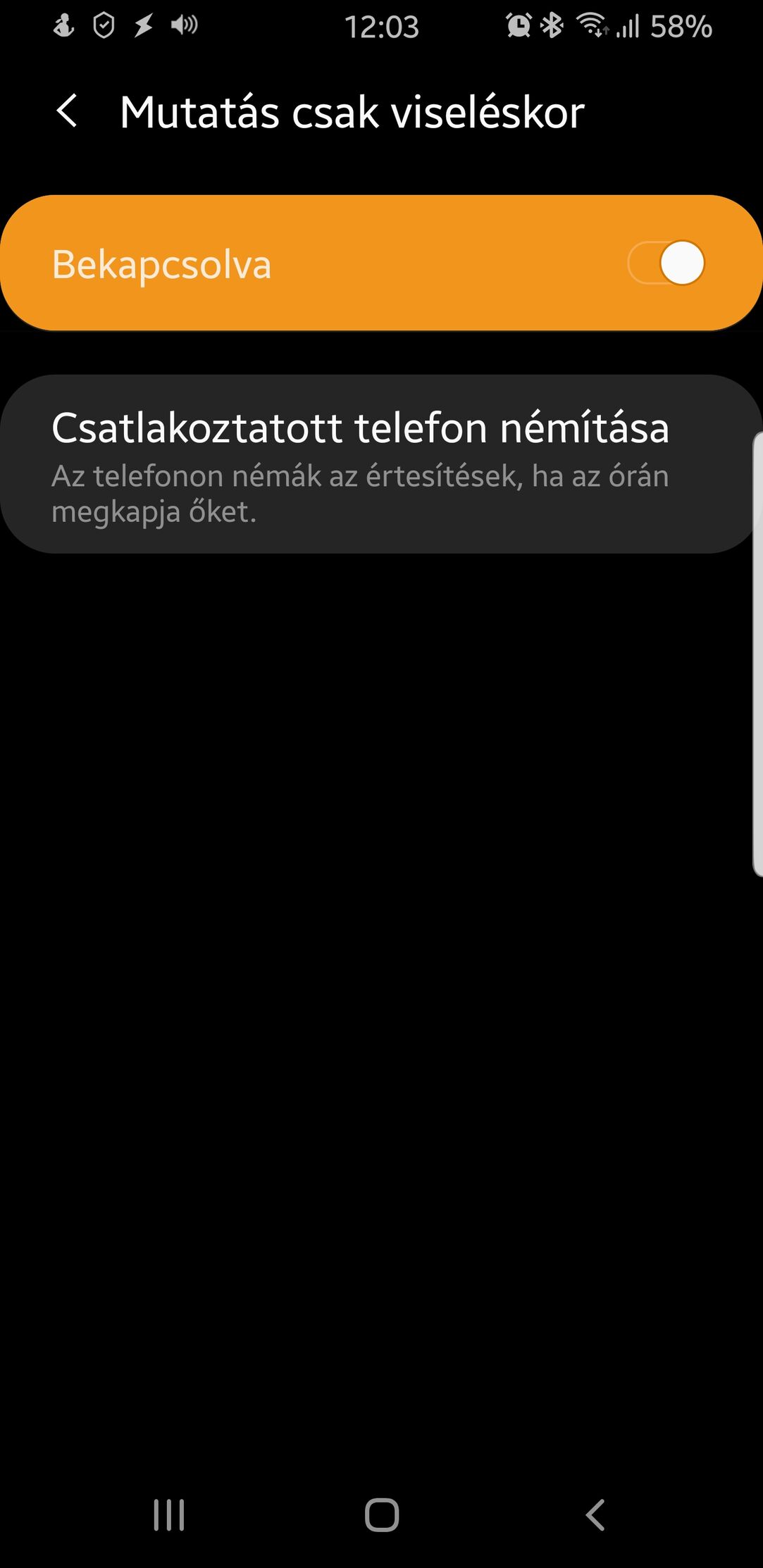Tap the system back button
The height and width of the screenshot is (1568, 763).
pyautogui.click(x=595, y=1514)
